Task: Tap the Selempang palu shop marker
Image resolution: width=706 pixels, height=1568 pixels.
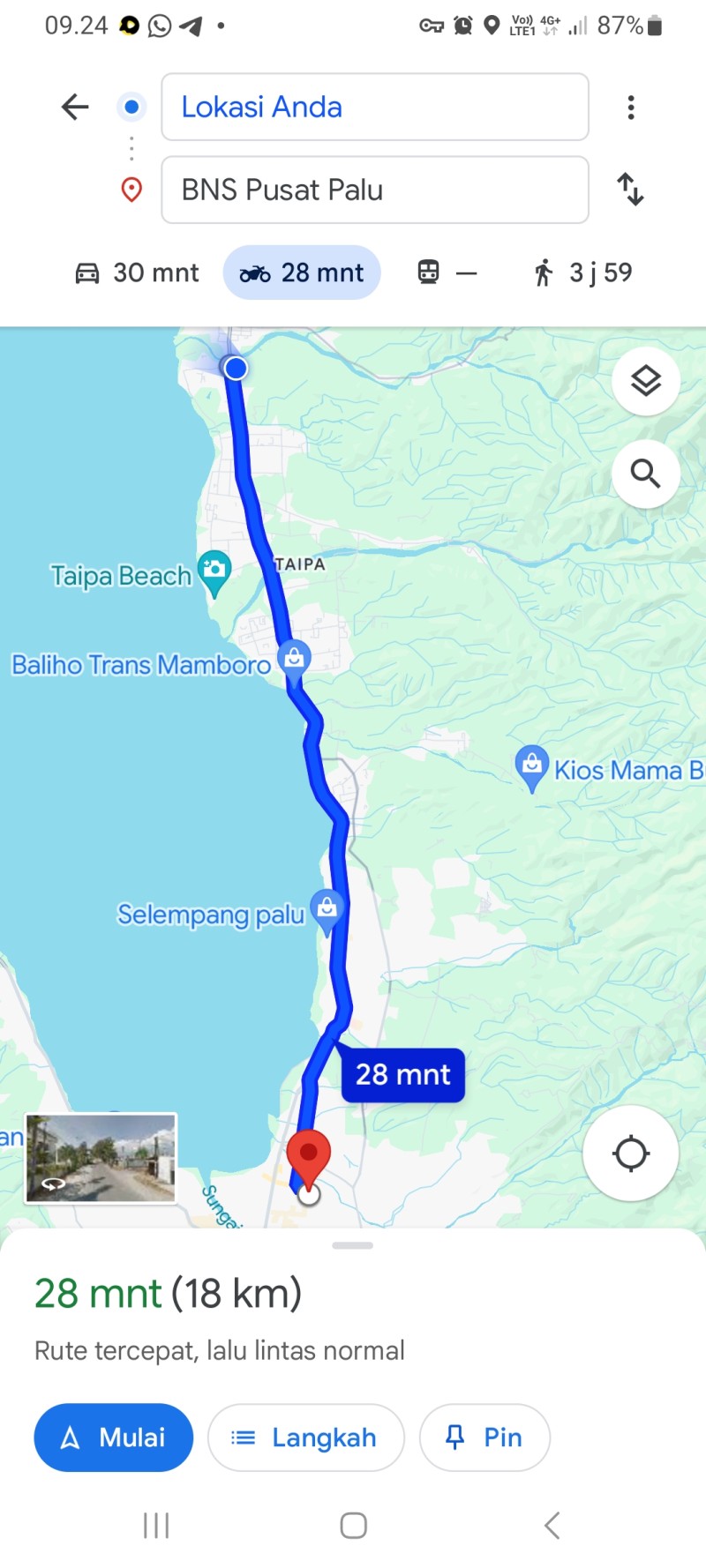Action: point(327,911)
